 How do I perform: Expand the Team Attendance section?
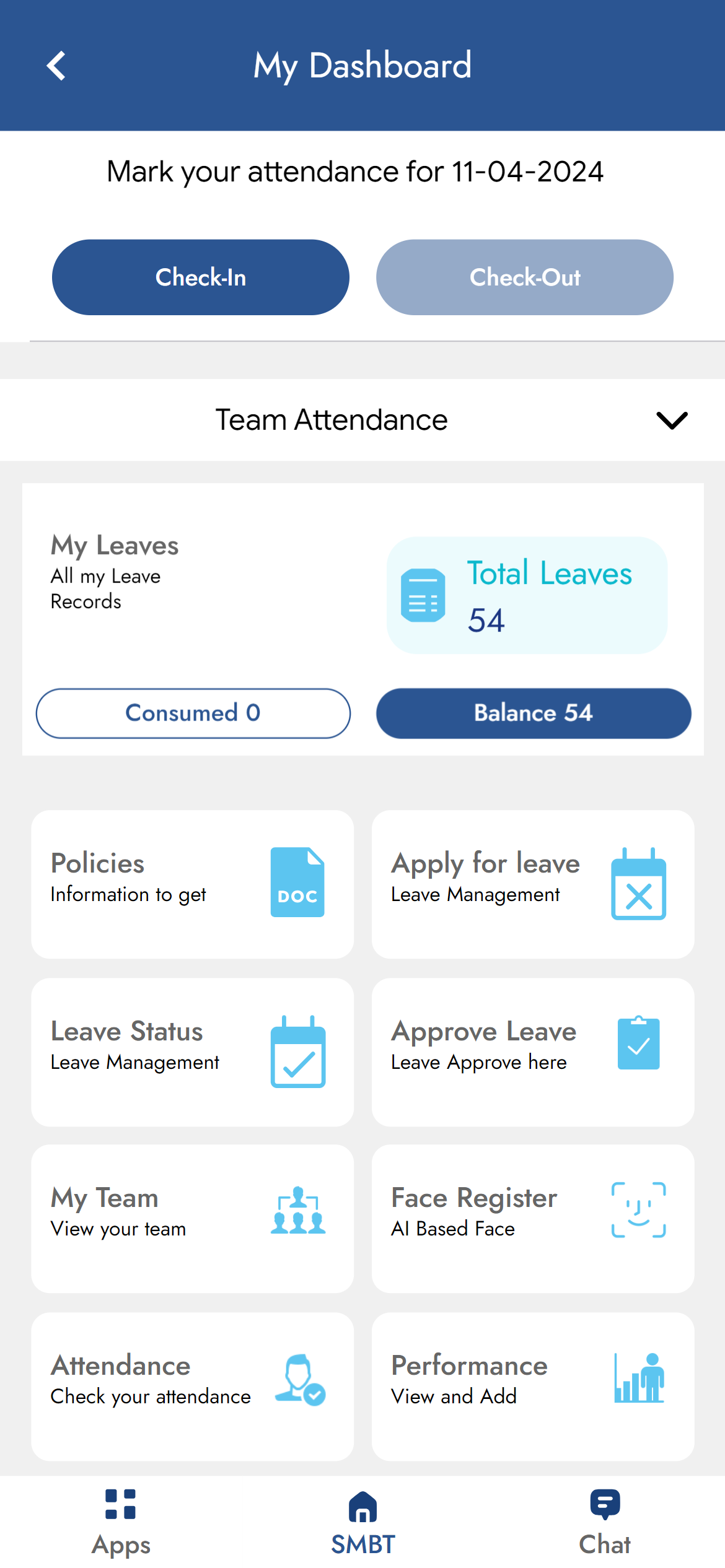tap(671, 420)
